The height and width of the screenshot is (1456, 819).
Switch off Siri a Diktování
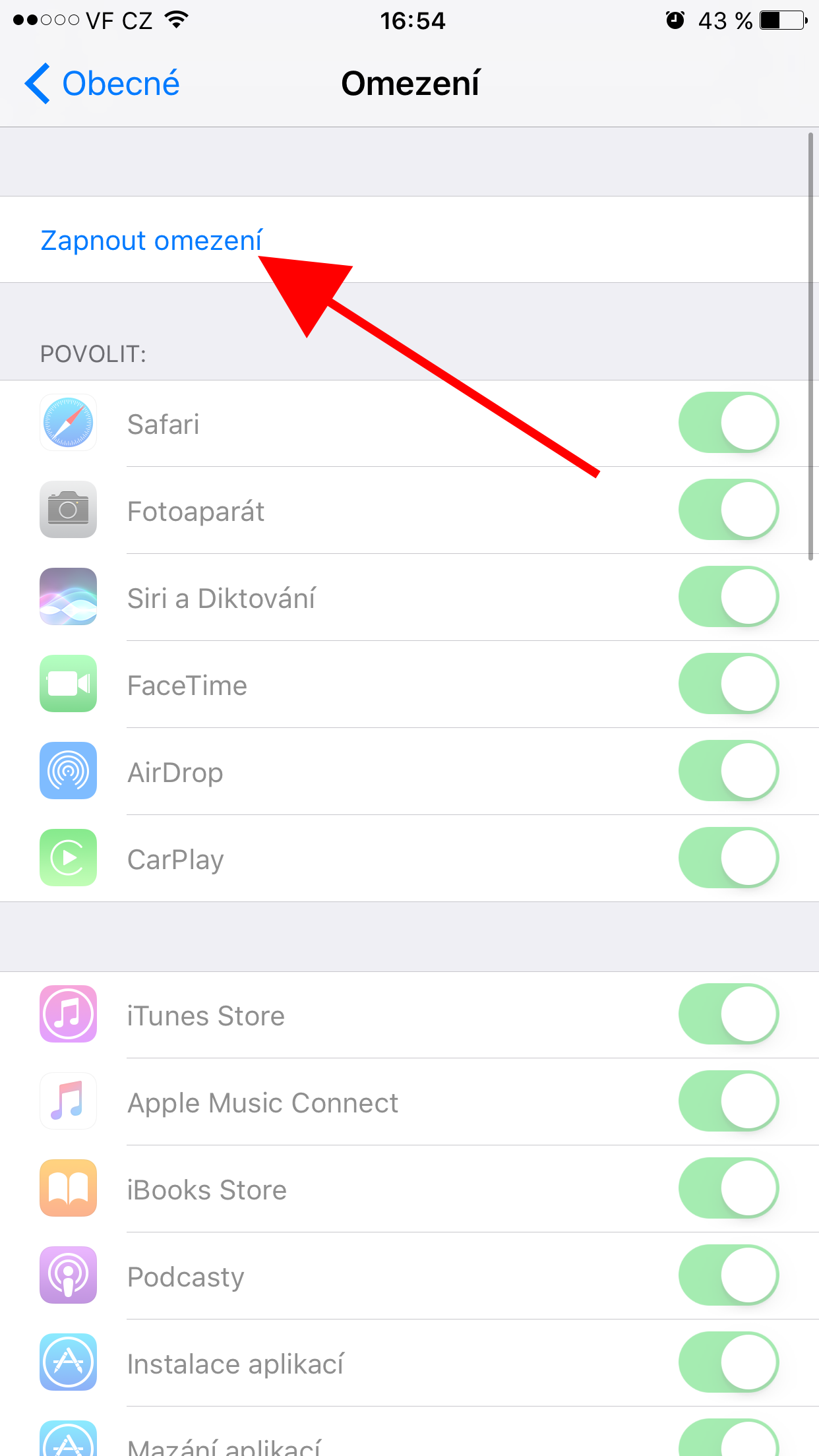(x=728, y=597)
